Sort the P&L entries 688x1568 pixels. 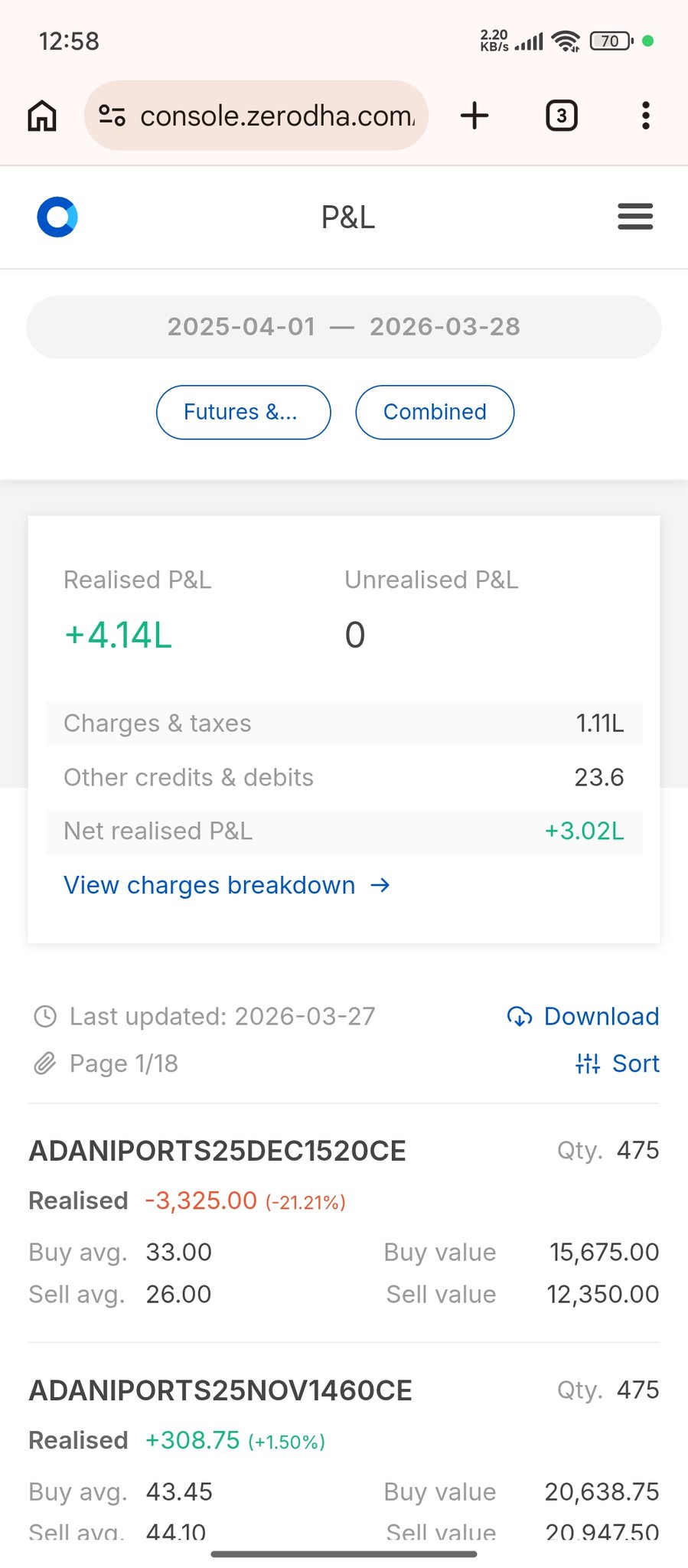(618, 1063)
